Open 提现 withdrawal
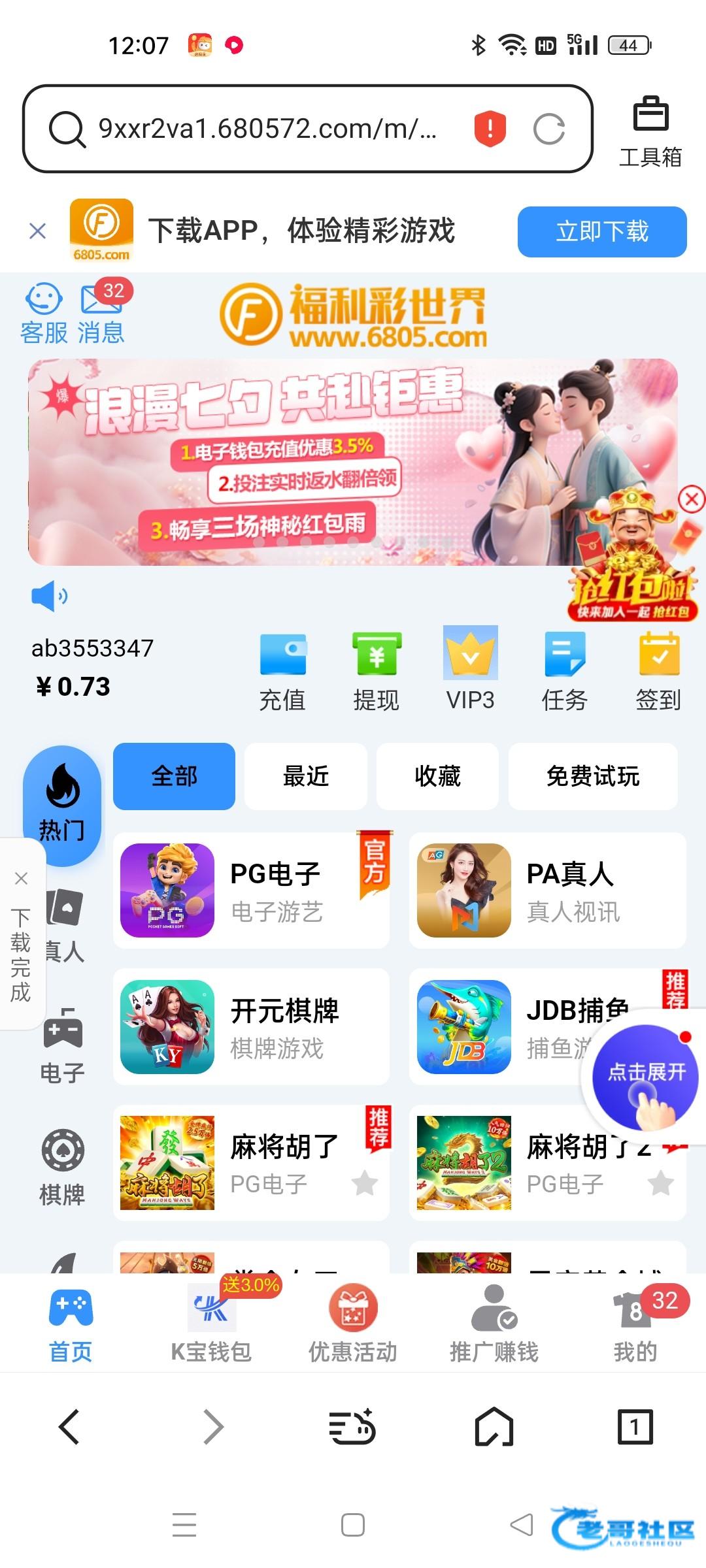 (x=377, y=672)
